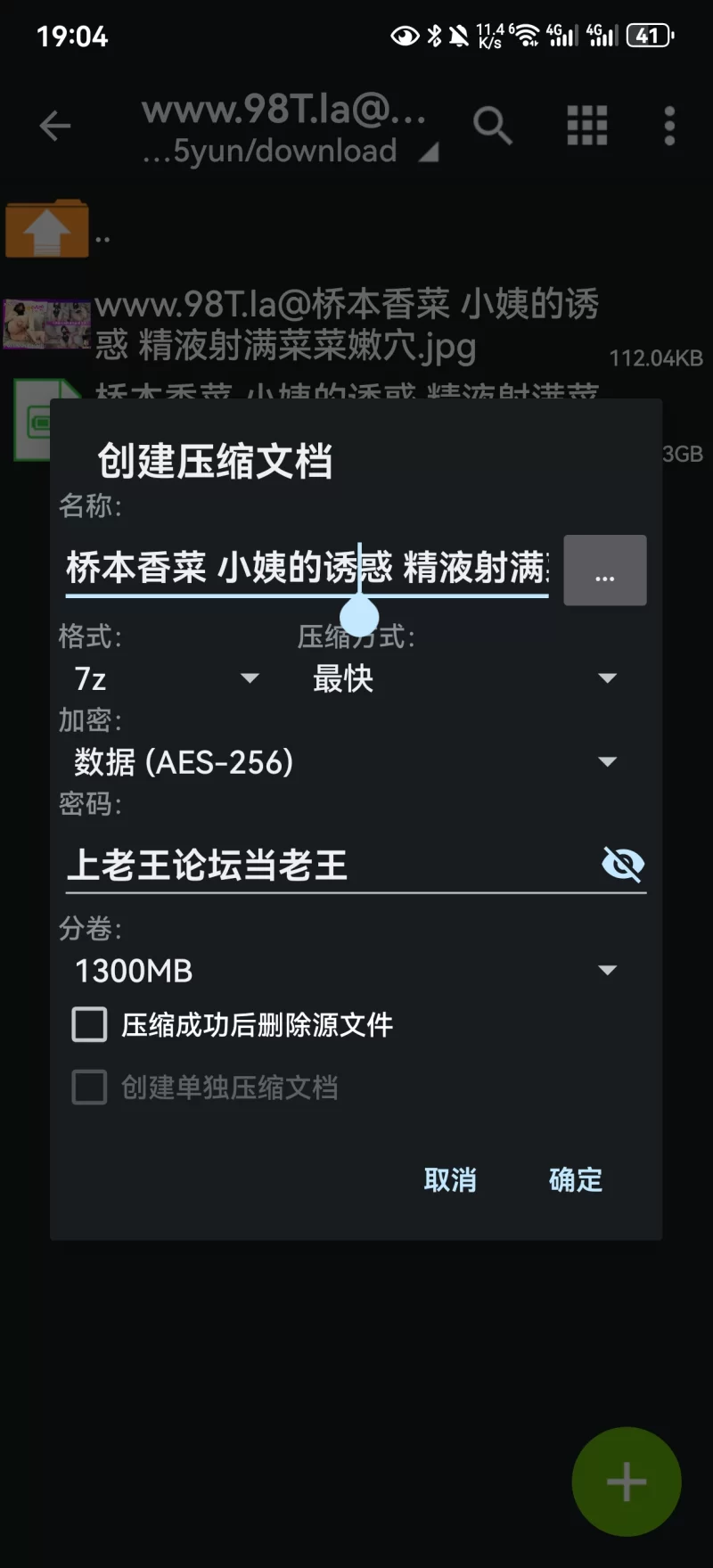Image resolution: width=713 pixels, height=1568 pixels.
Task: Check 压缩成功后删除源文件 checkbox
Action: [90, 1025]
